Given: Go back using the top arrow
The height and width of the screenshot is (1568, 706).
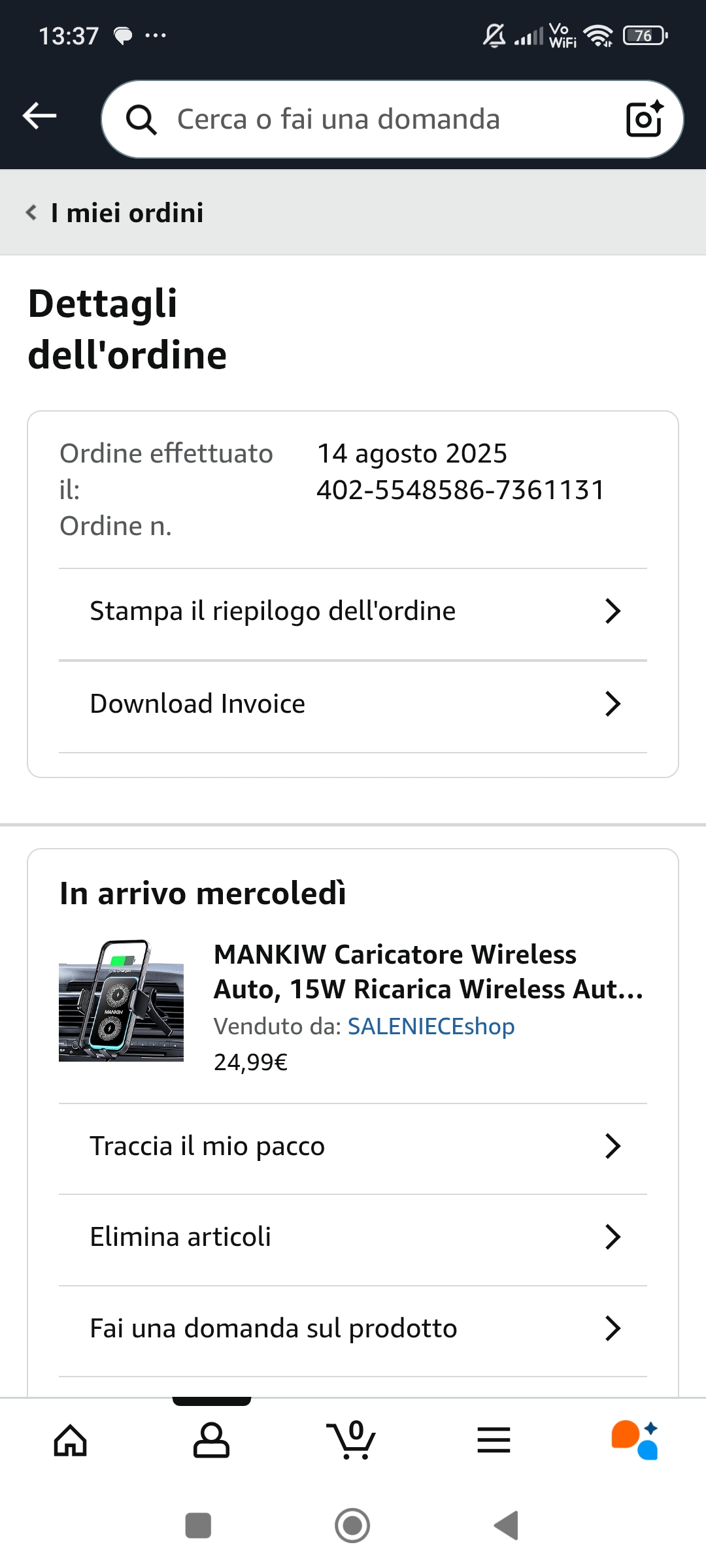Looking at the screenshot, I should [39, 117].
